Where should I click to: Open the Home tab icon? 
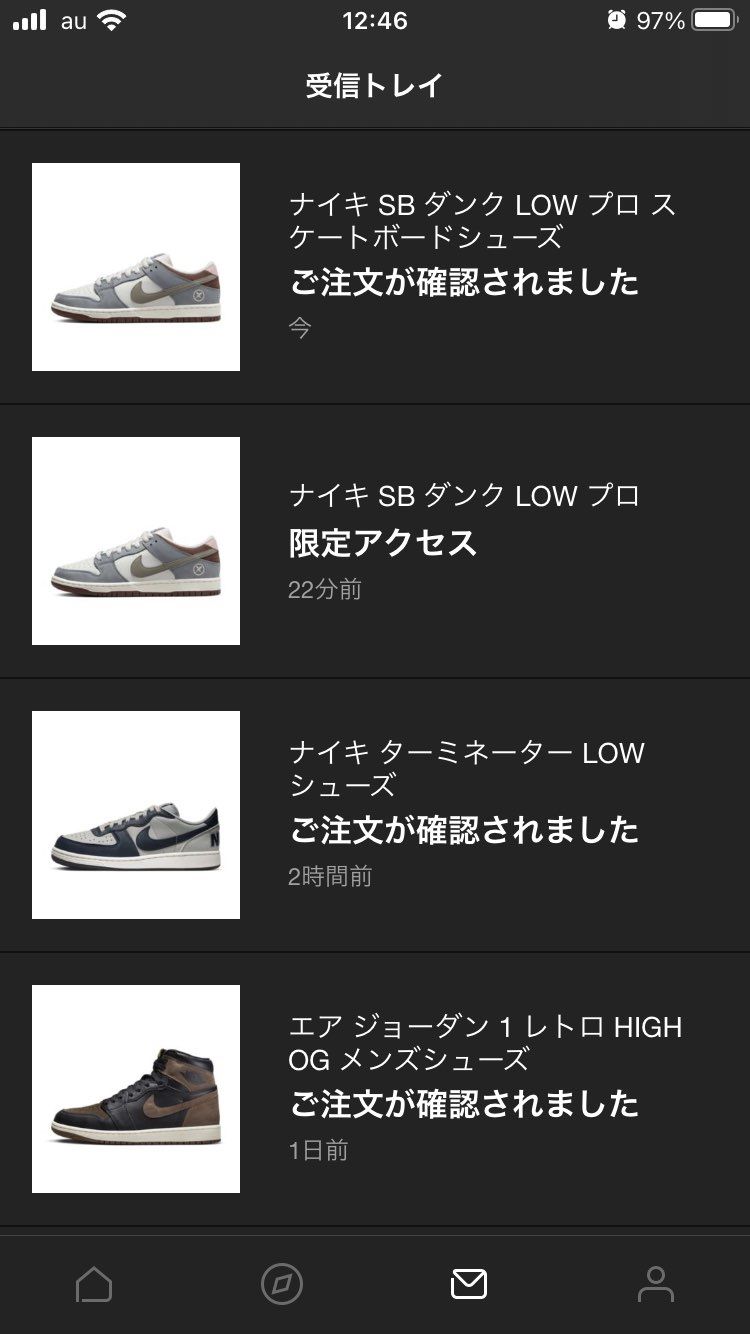tap(93, 1284)
